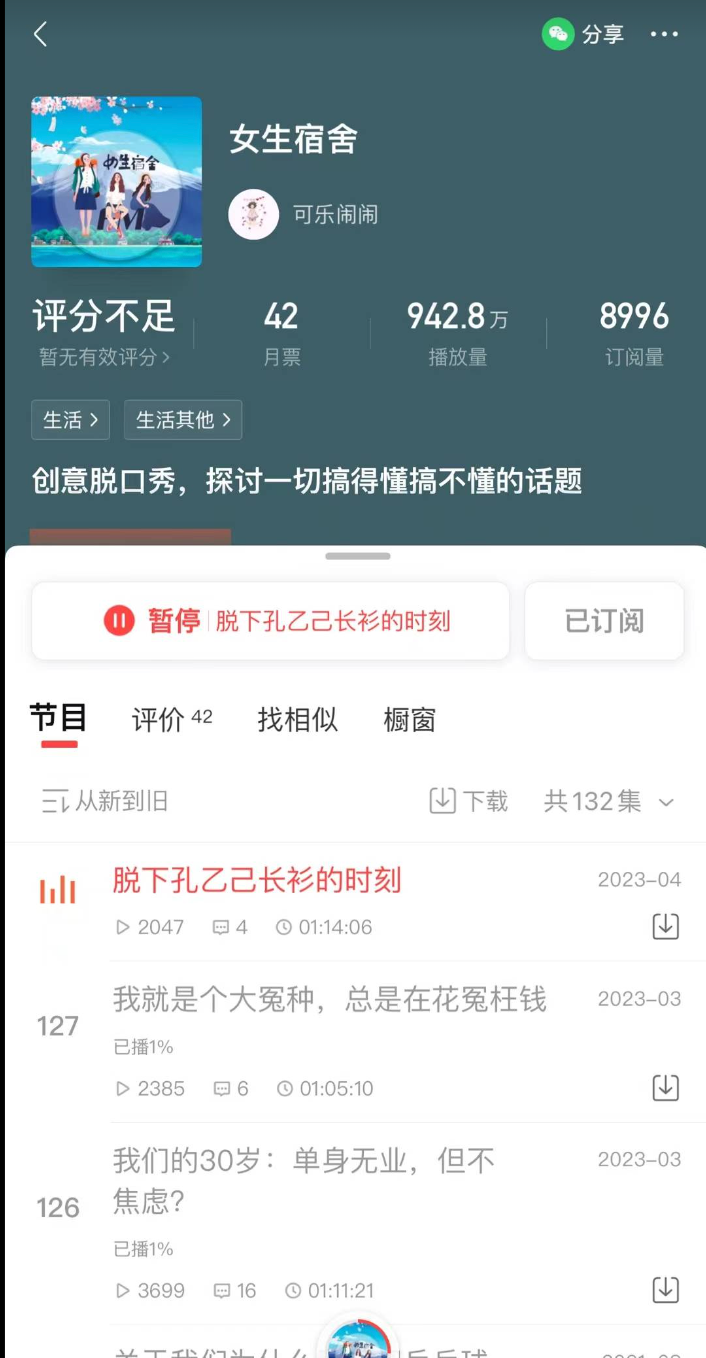Open the 生活其他 category chip
Viewport: 706px width, 1358px height.
tap(183, 420)
